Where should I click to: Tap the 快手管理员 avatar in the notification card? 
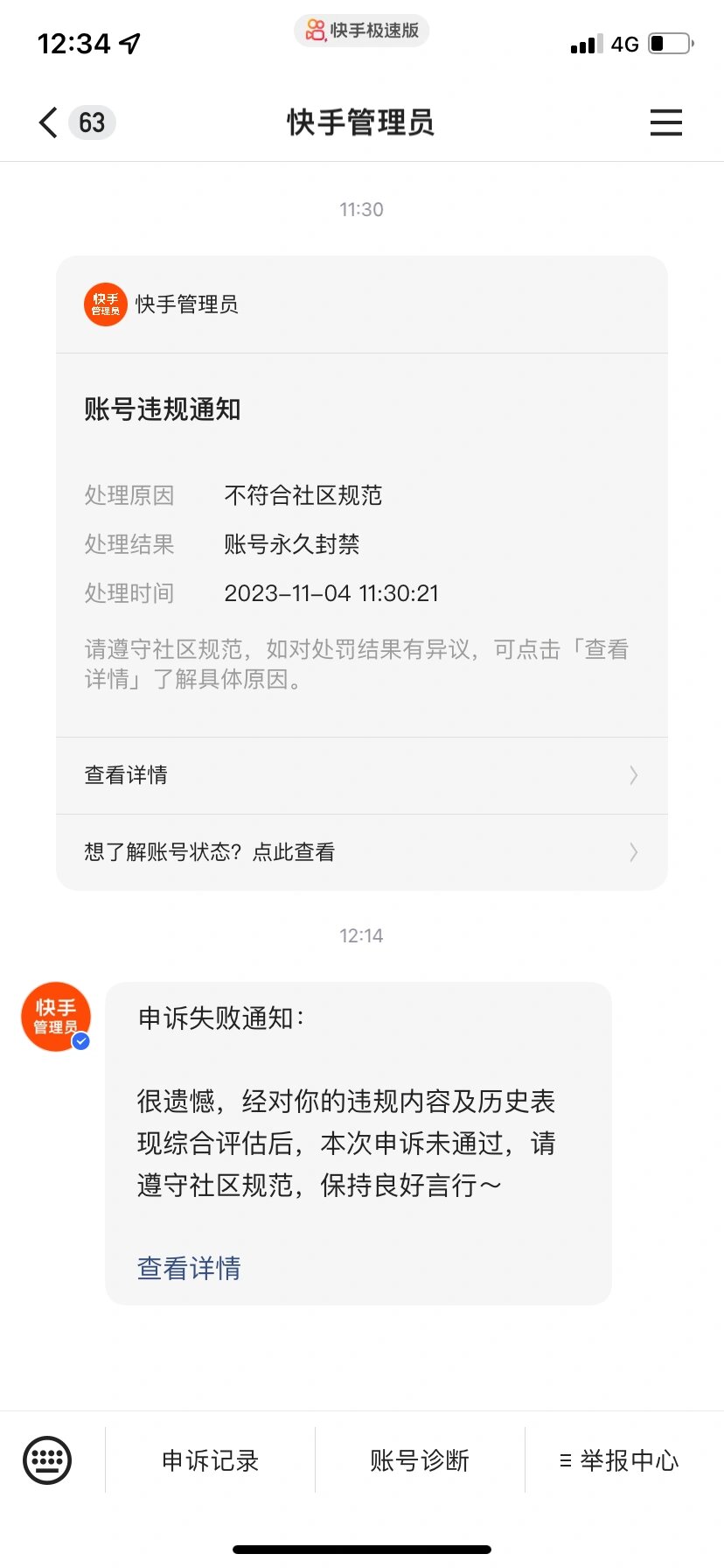coord(104,304)
